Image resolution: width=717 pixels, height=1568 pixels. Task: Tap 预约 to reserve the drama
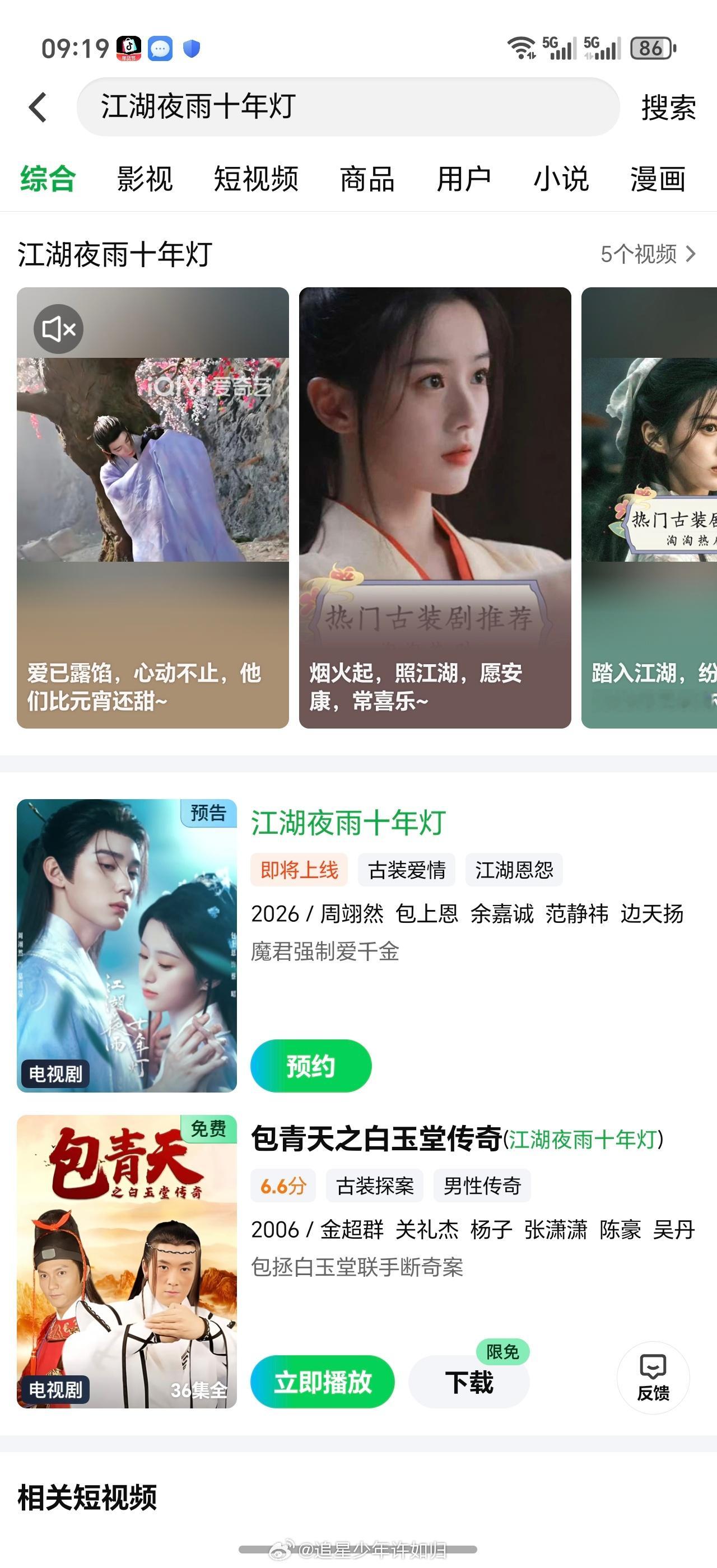[x=311, y=1065]
